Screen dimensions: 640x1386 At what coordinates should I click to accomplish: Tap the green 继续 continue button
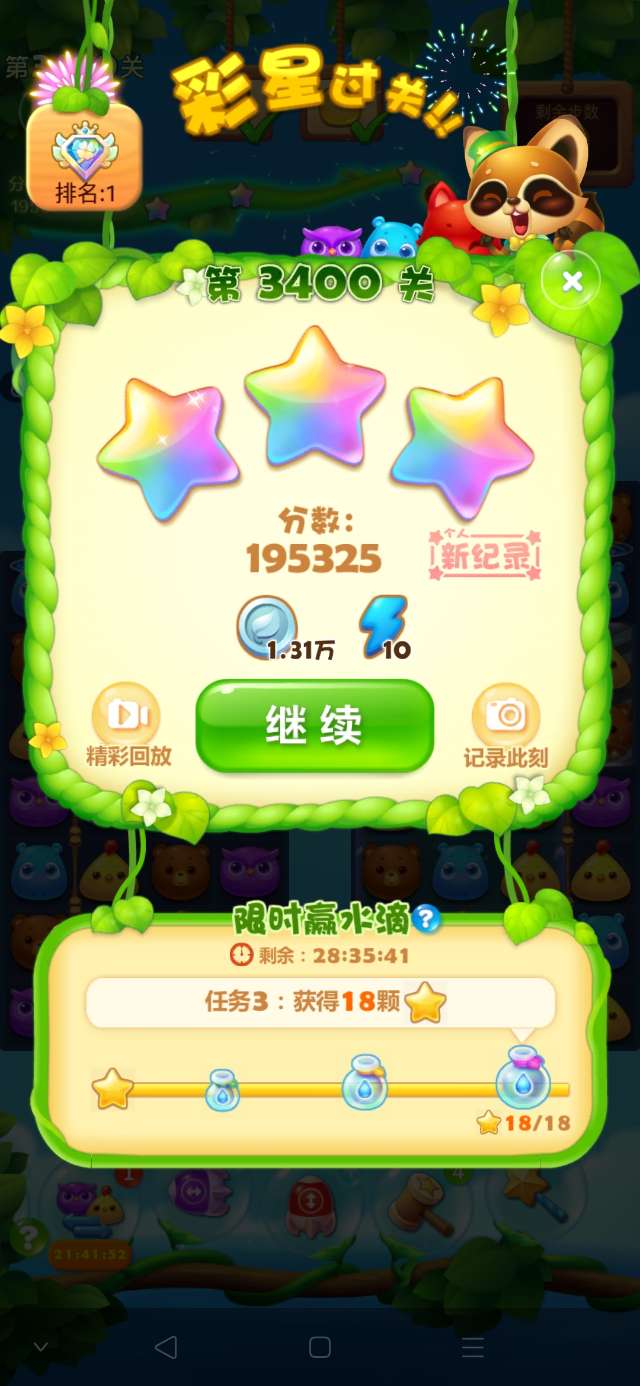click(x=314, y=726)
